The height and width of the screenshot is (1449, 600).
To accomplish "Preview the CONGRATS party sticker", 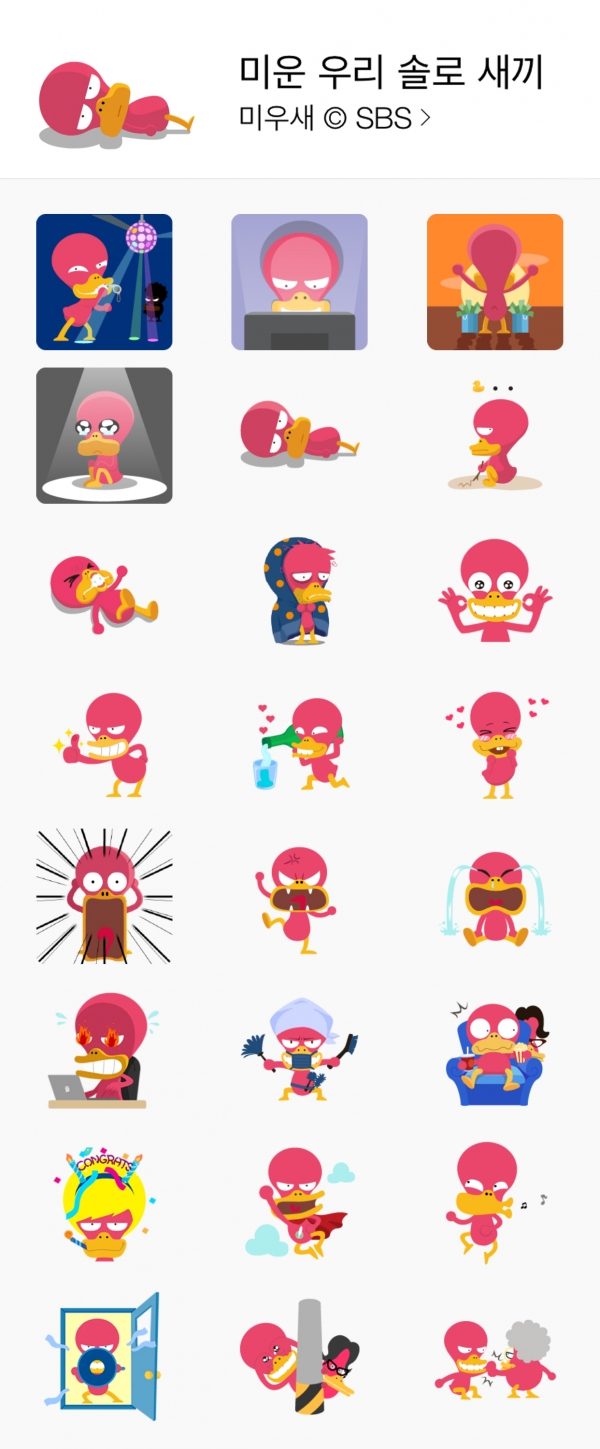I will [x=104, y=1203].
